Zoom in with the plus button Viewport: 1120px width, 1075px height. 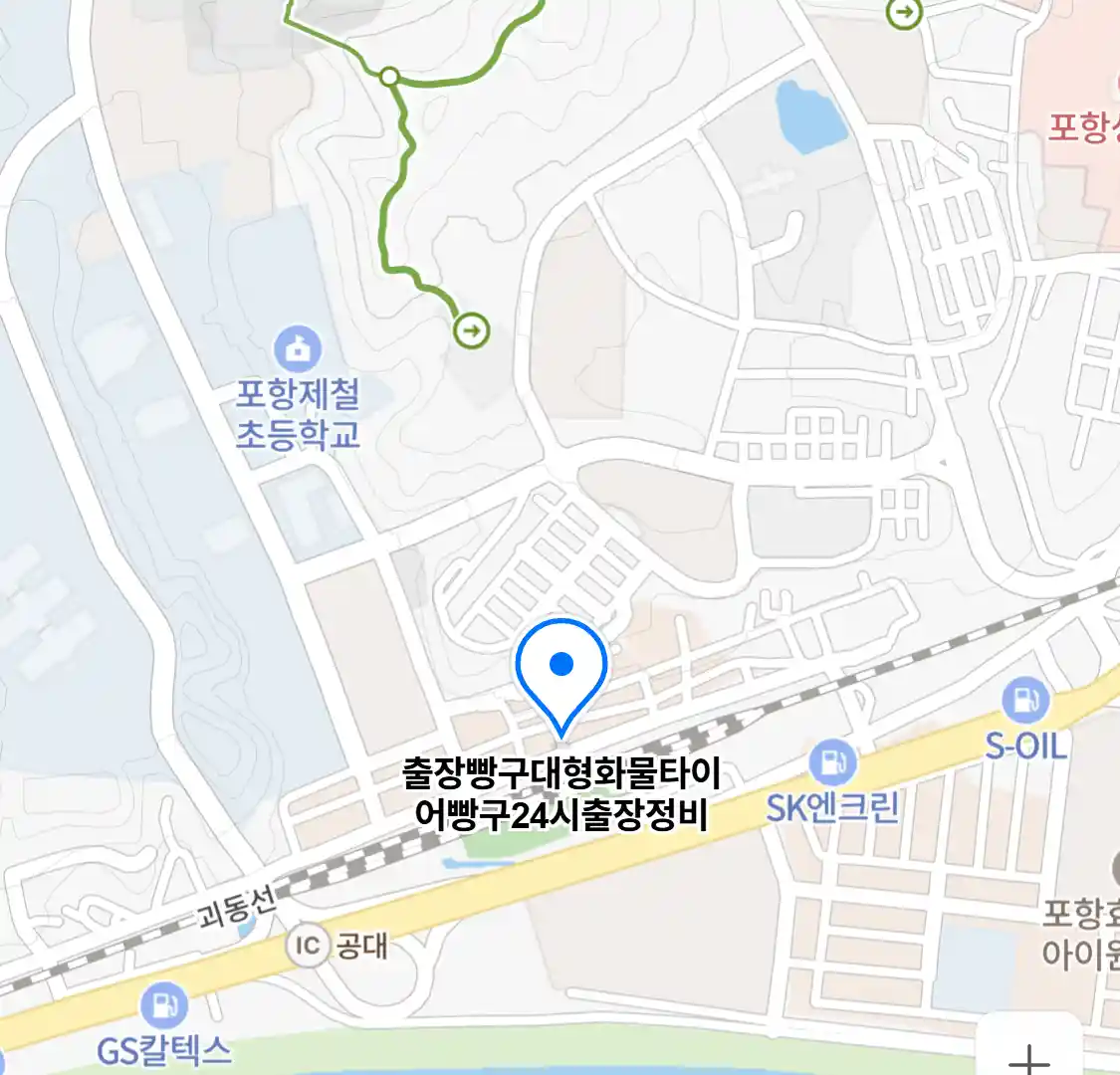(x=1029, y=1057)
